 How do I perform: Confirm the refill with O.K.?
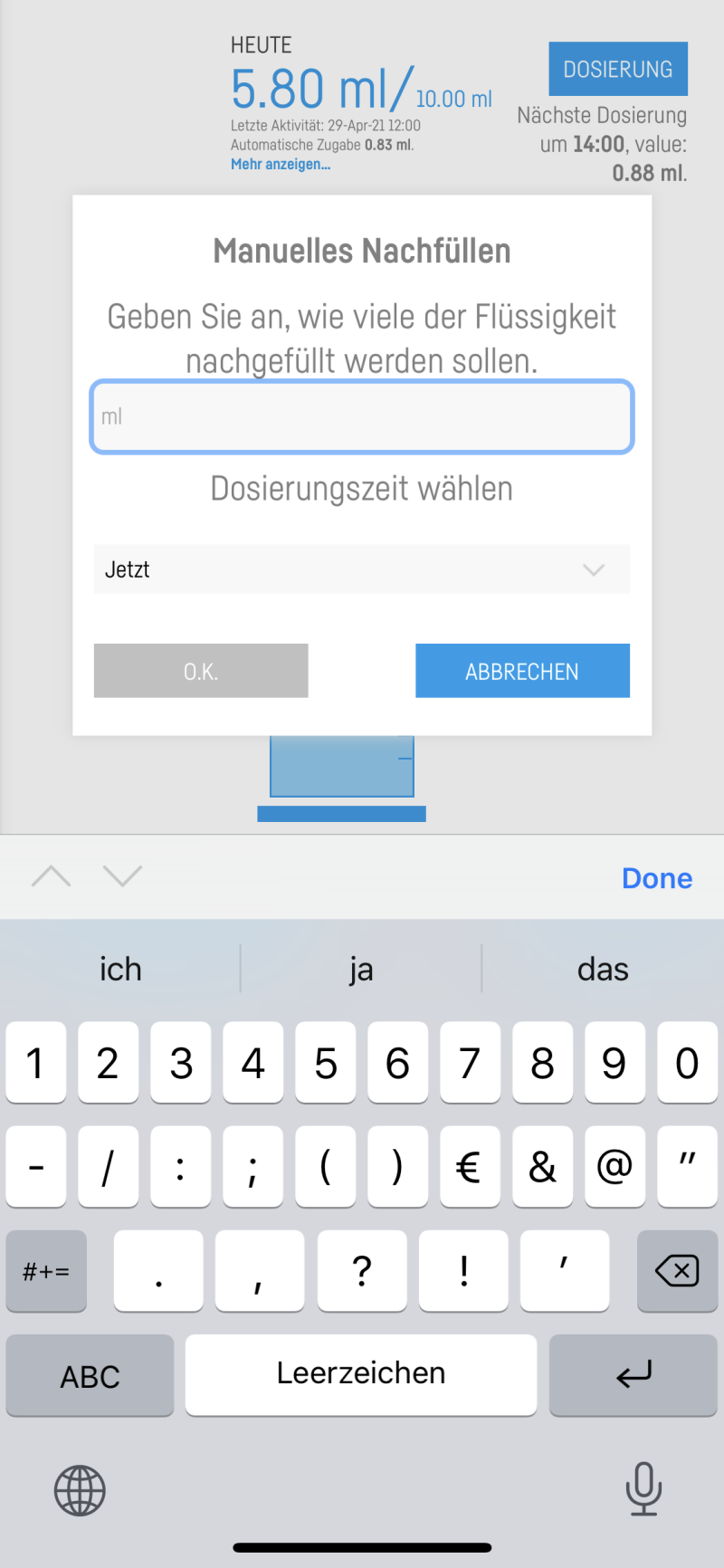(201, 671)
